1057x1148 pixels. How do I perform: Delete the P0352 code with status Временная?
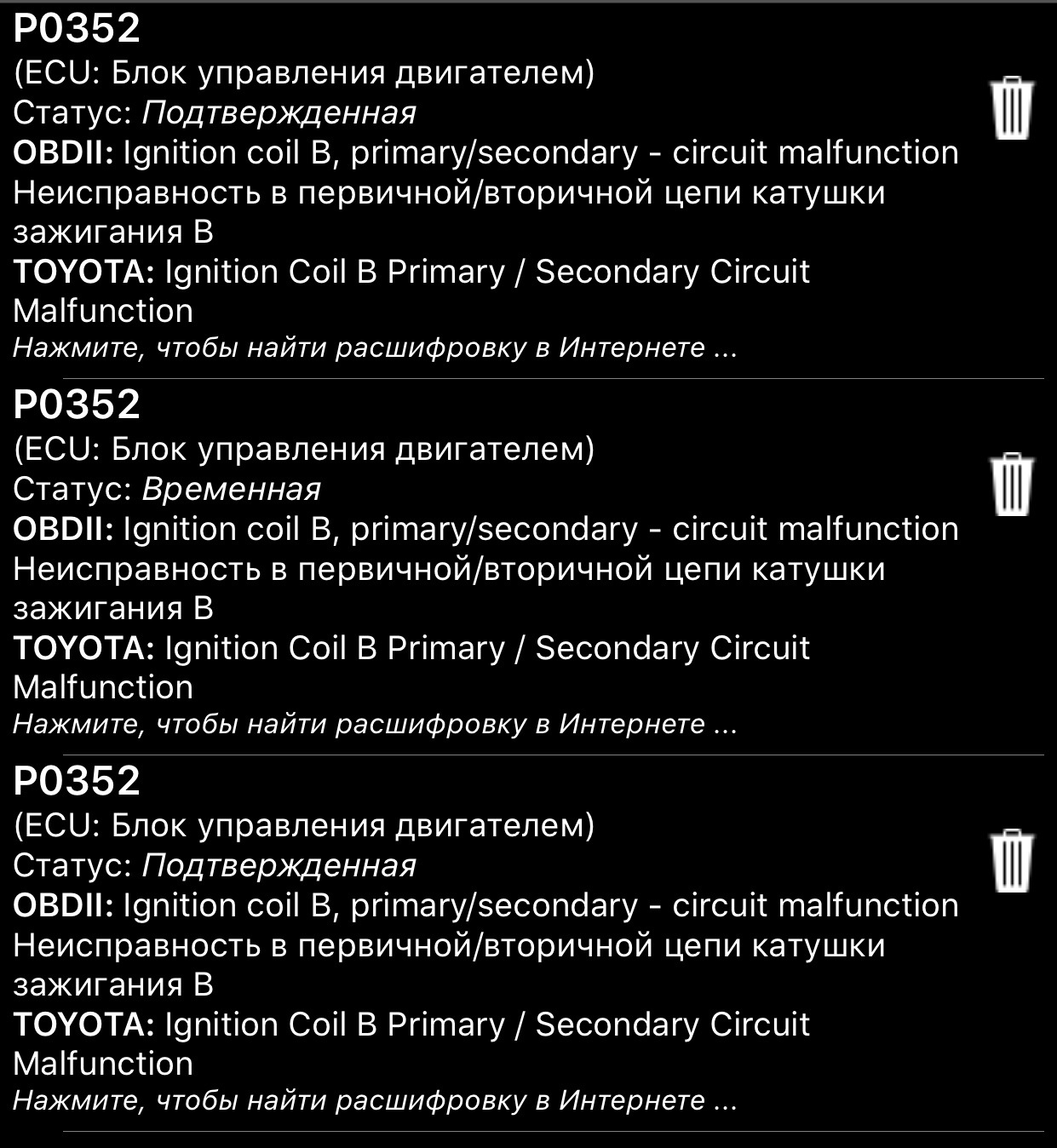pos(1012,484)
